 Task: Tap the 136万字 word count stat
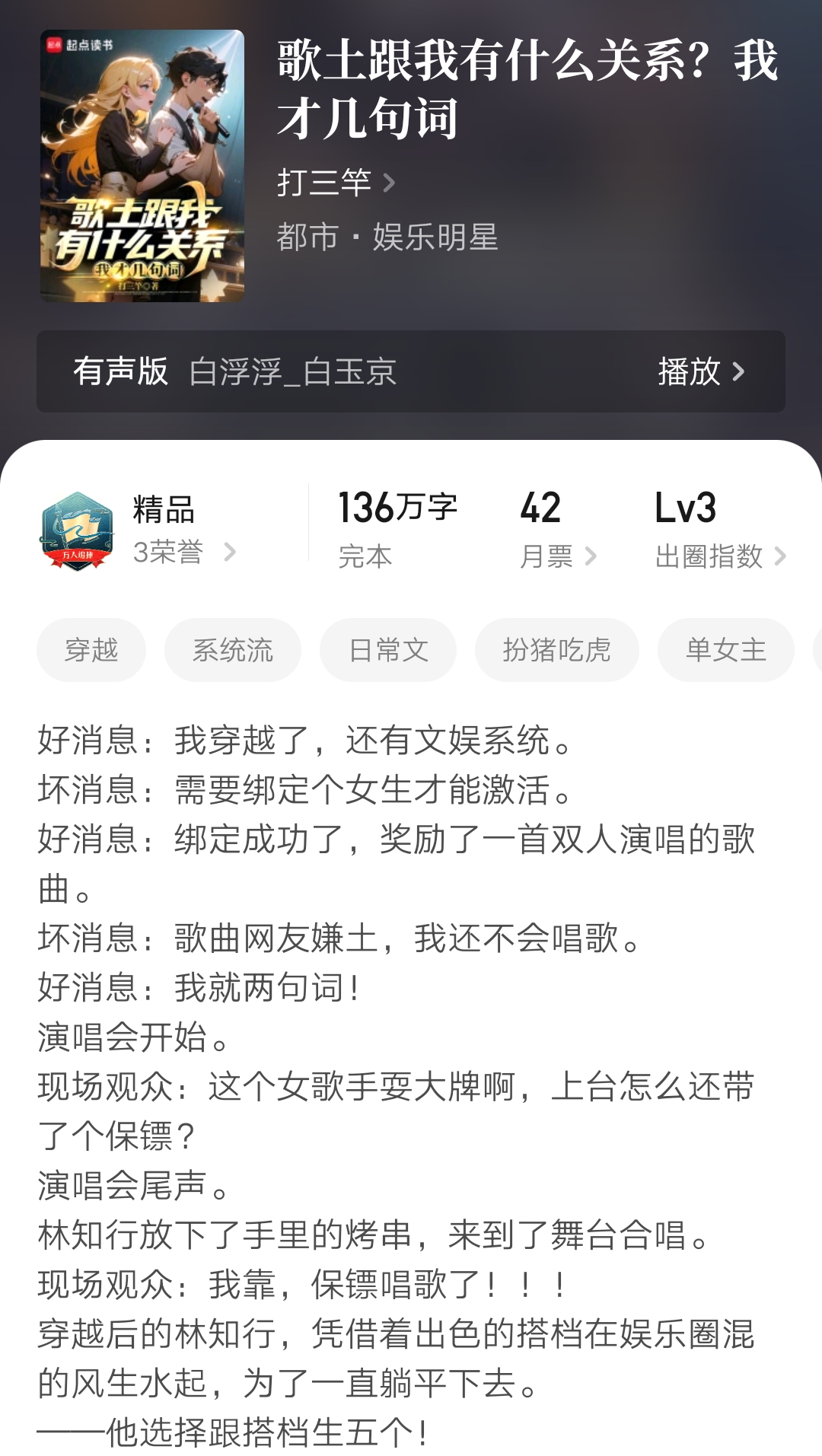(399, 508)
